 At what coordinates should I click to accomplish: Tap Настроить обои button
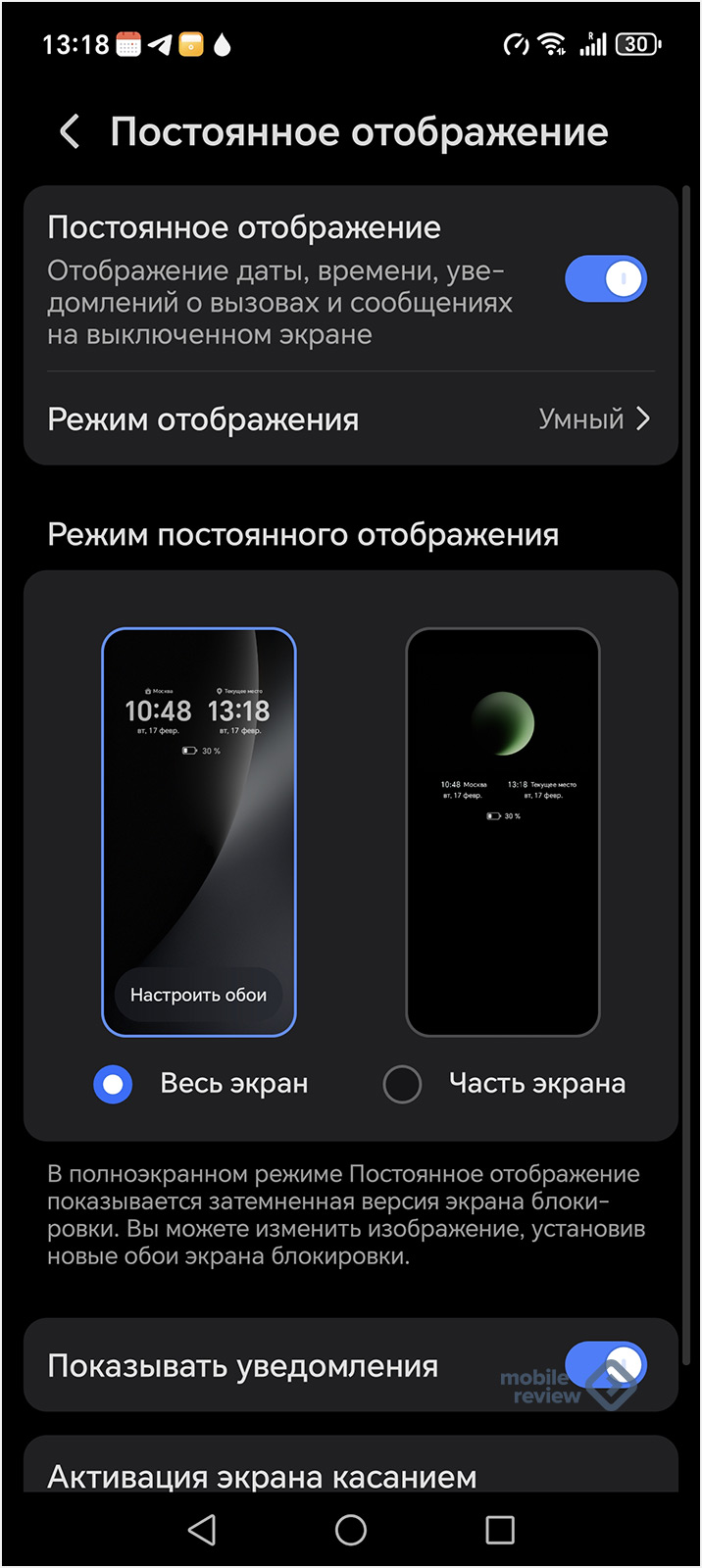(x=199, y=995)
